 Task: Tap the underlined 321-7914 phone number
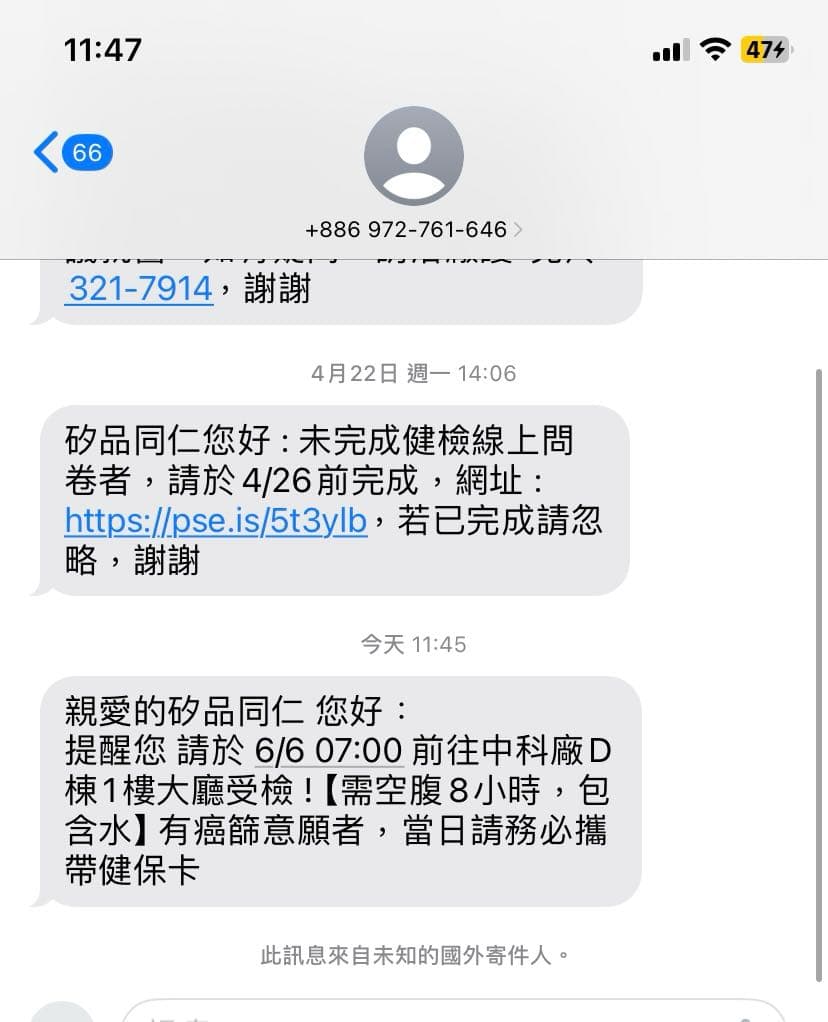coord(139,288)
